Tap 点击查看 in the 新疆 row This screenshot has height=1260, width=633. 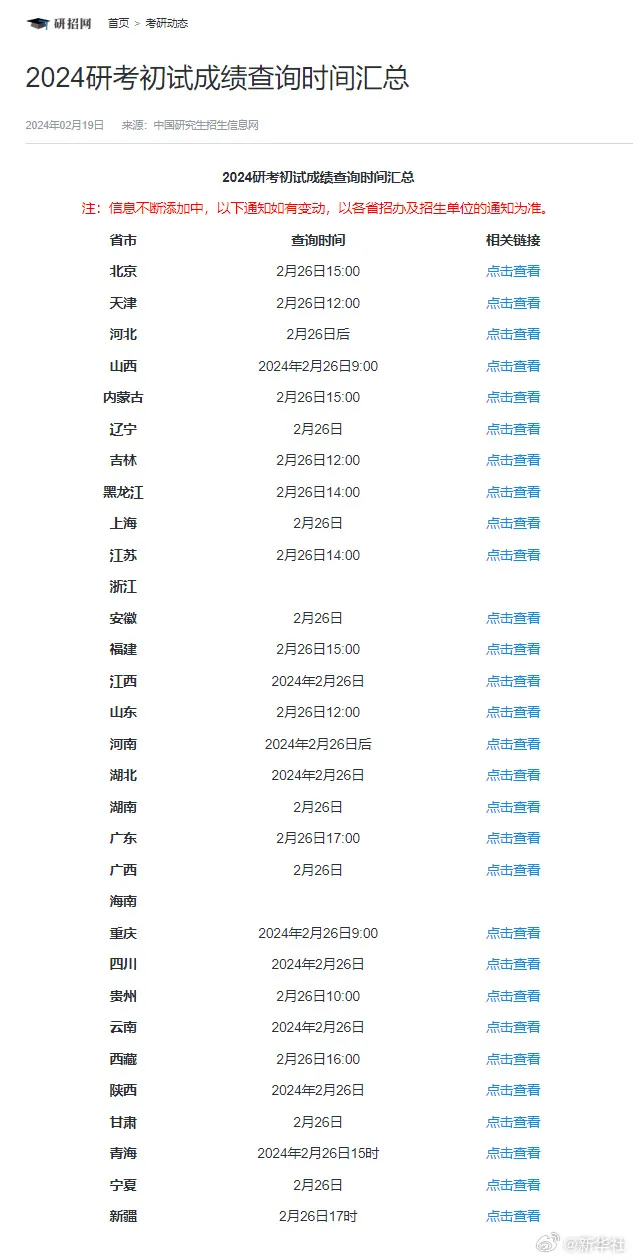click(513, 1216)
